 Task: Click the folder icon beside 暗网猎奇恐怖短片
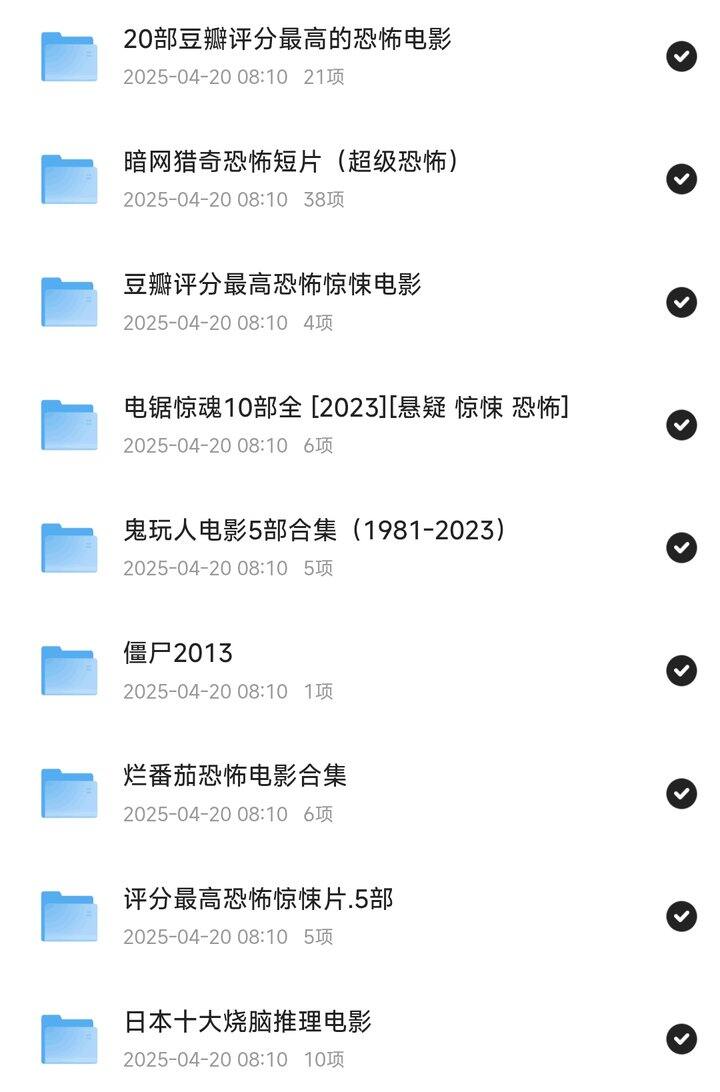tap(68, 178)
